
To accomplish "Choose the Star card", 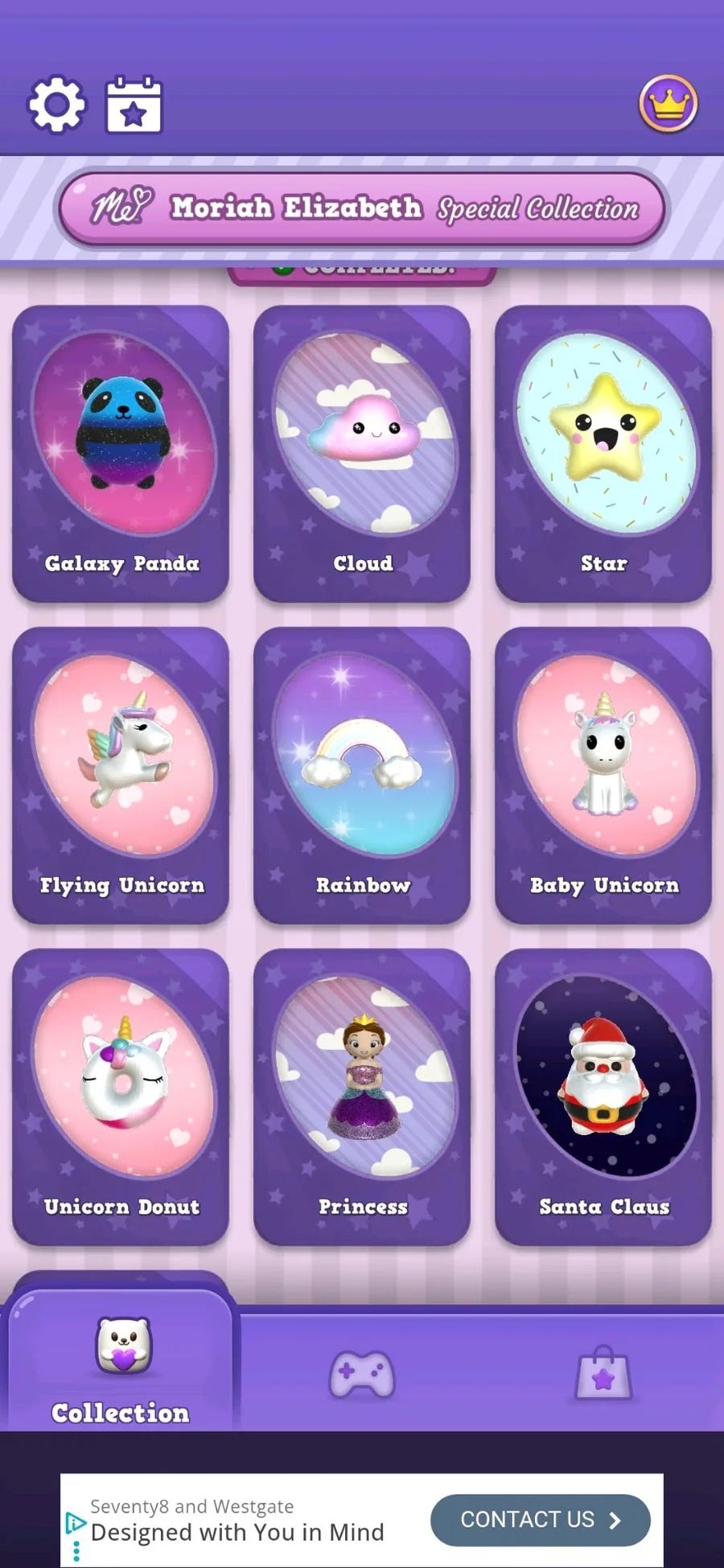I will (x=603, y=453).
